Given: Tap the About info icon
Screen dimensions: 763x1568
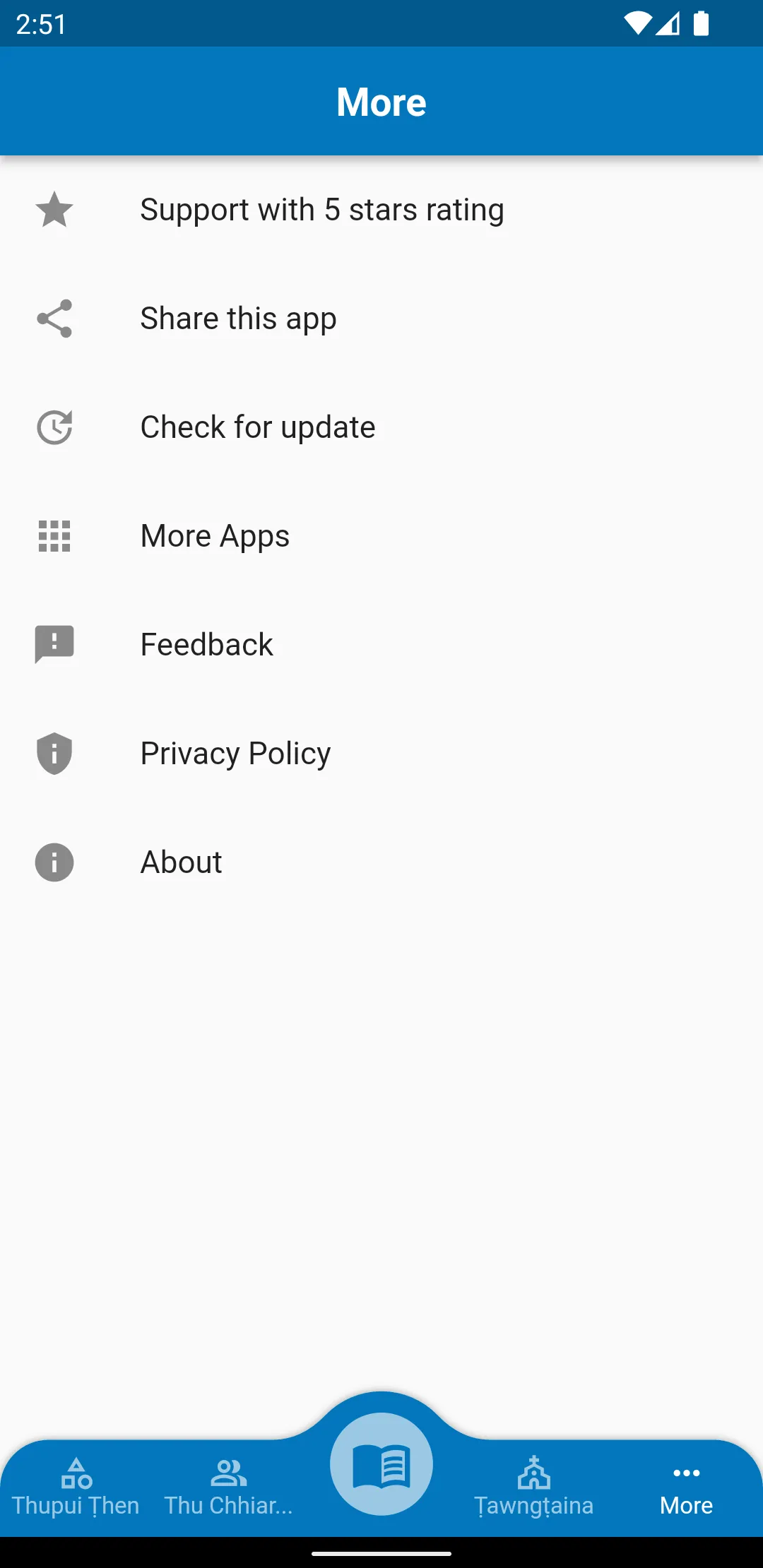Looking at the screenshot, I should coord(54,862).
